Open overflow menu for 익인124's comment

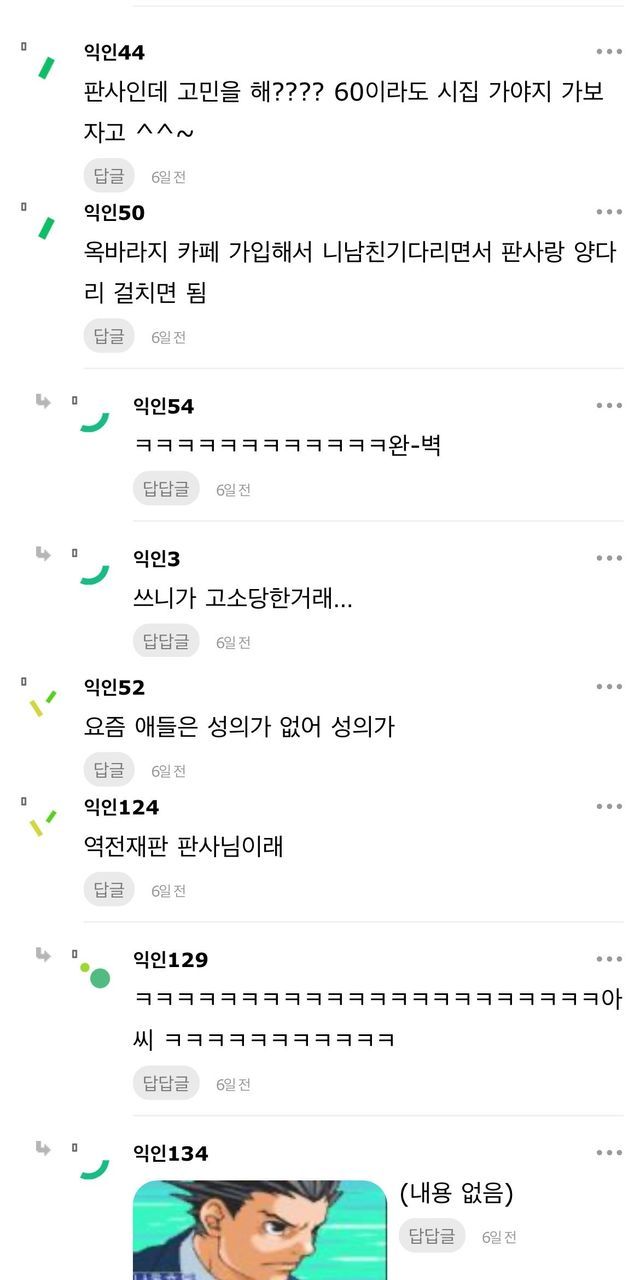pos(609,807)
